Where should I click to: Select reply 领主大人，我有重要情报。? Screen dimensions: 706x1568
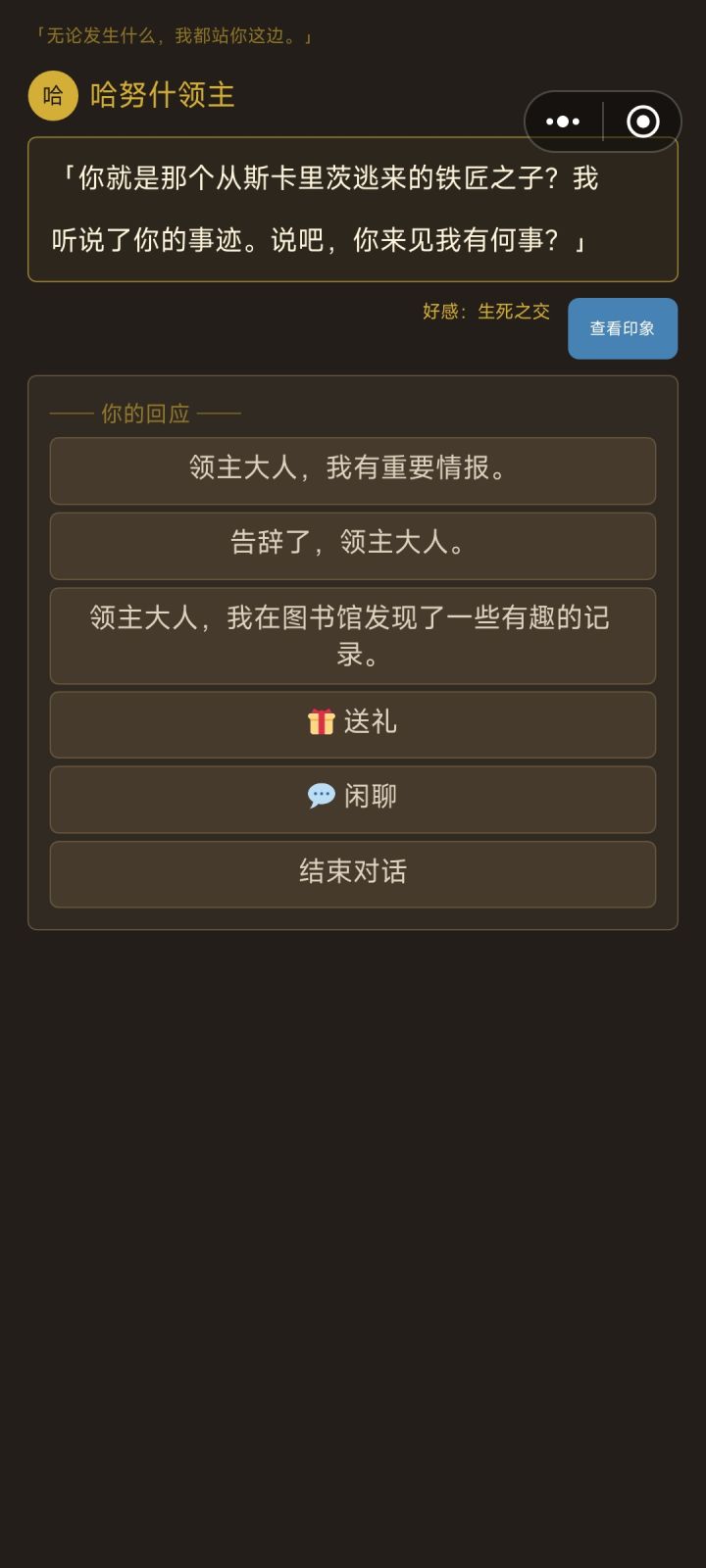coord(352,471)
